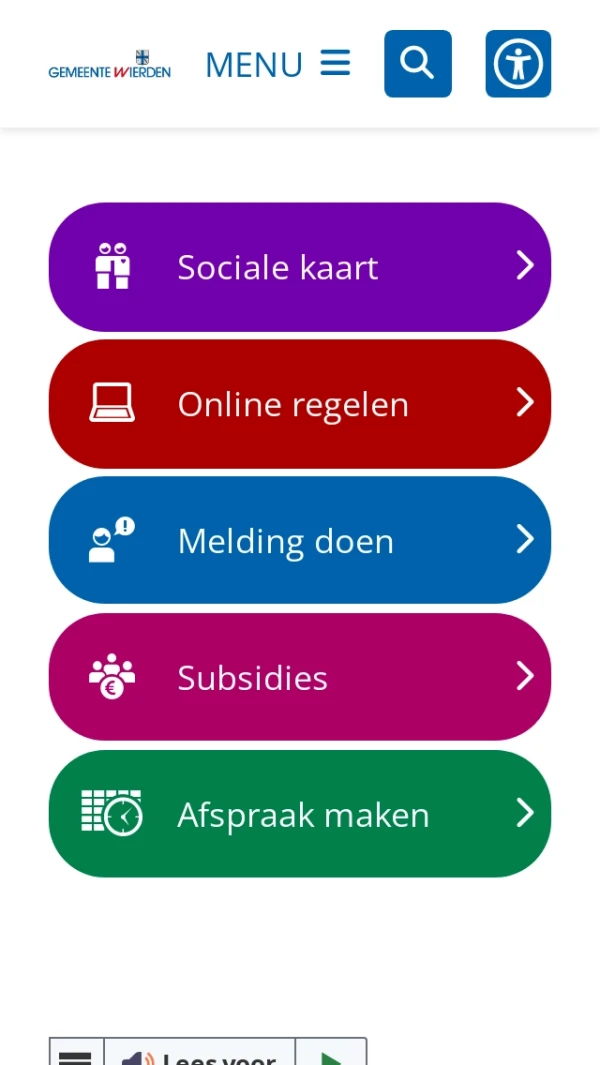
Task: Go to the Gemeente Wierden homepage logo
Action: click(110, 65)
